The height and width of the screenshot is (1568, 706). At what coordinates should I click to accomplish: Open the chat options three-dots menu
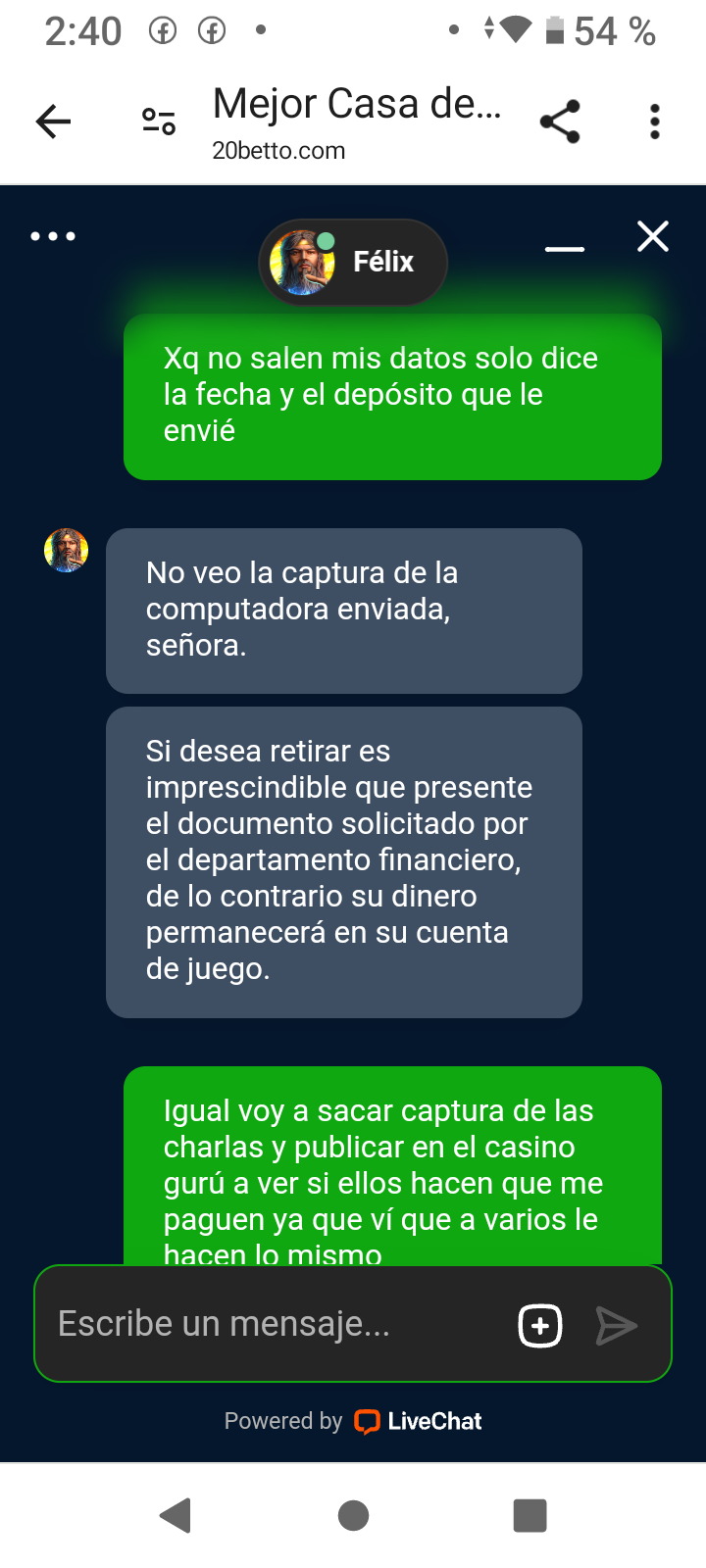tap(53, 235)
